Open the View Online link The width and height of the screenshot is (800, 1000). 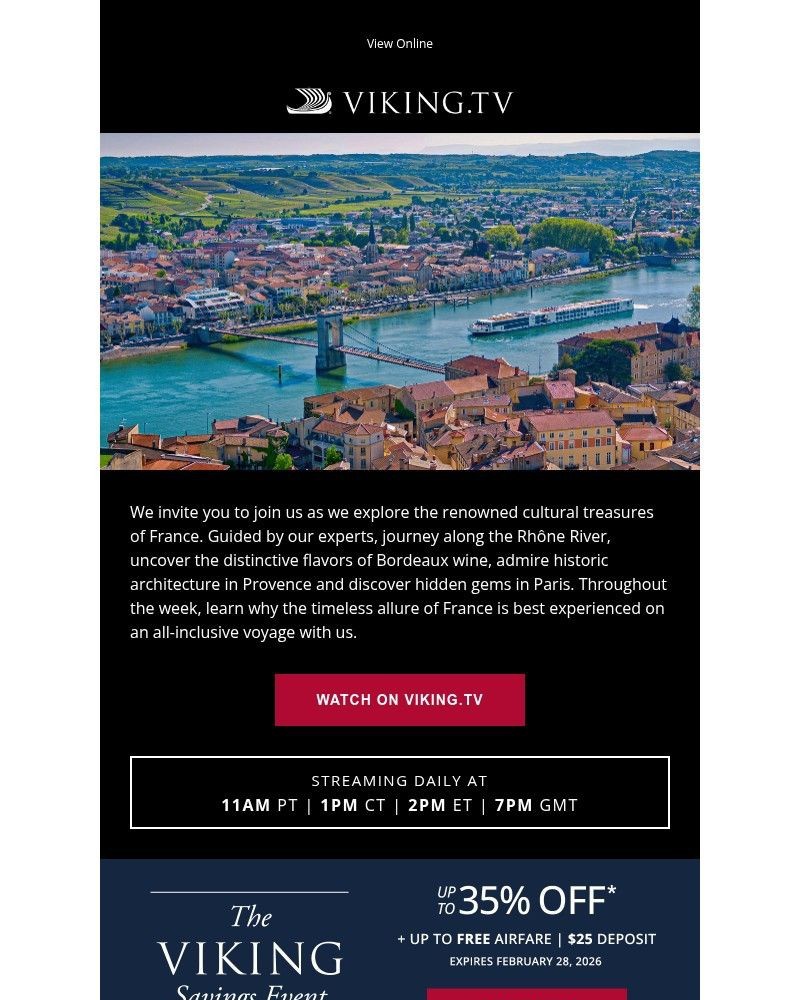click(x=400, y=43)
